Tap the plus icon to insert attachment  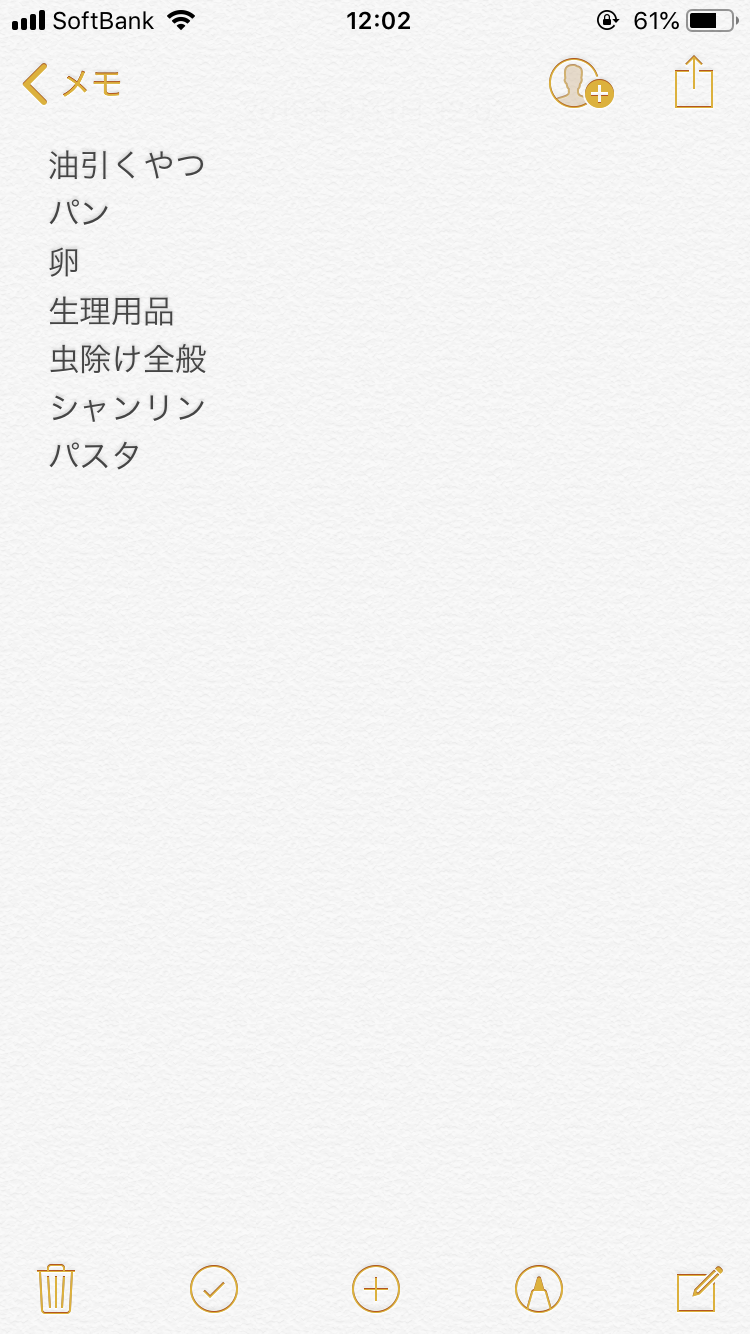pyautogui.click(x=376, y=1289)
